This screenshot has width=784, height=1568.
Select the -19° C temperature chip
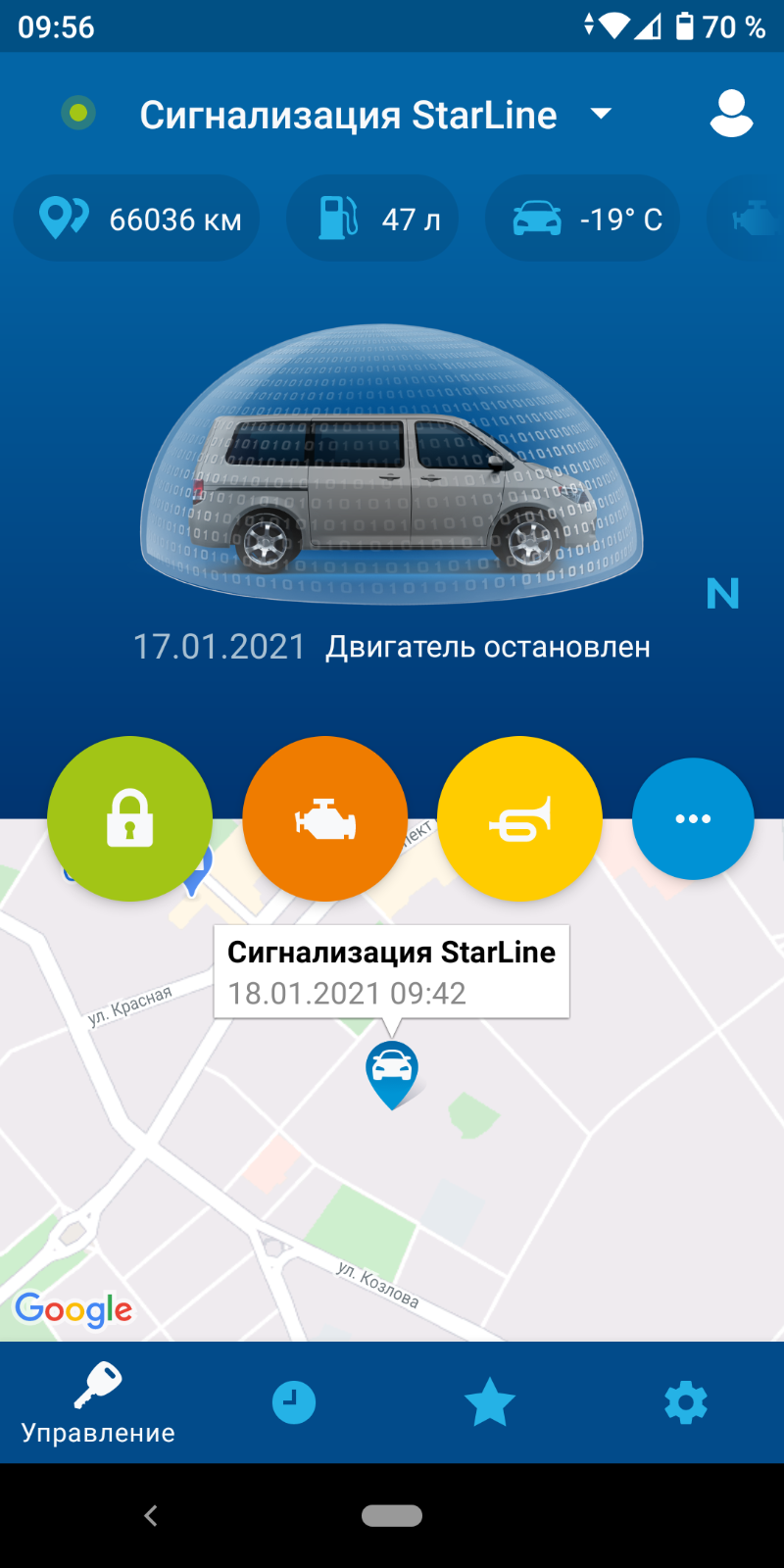point(582,218)
